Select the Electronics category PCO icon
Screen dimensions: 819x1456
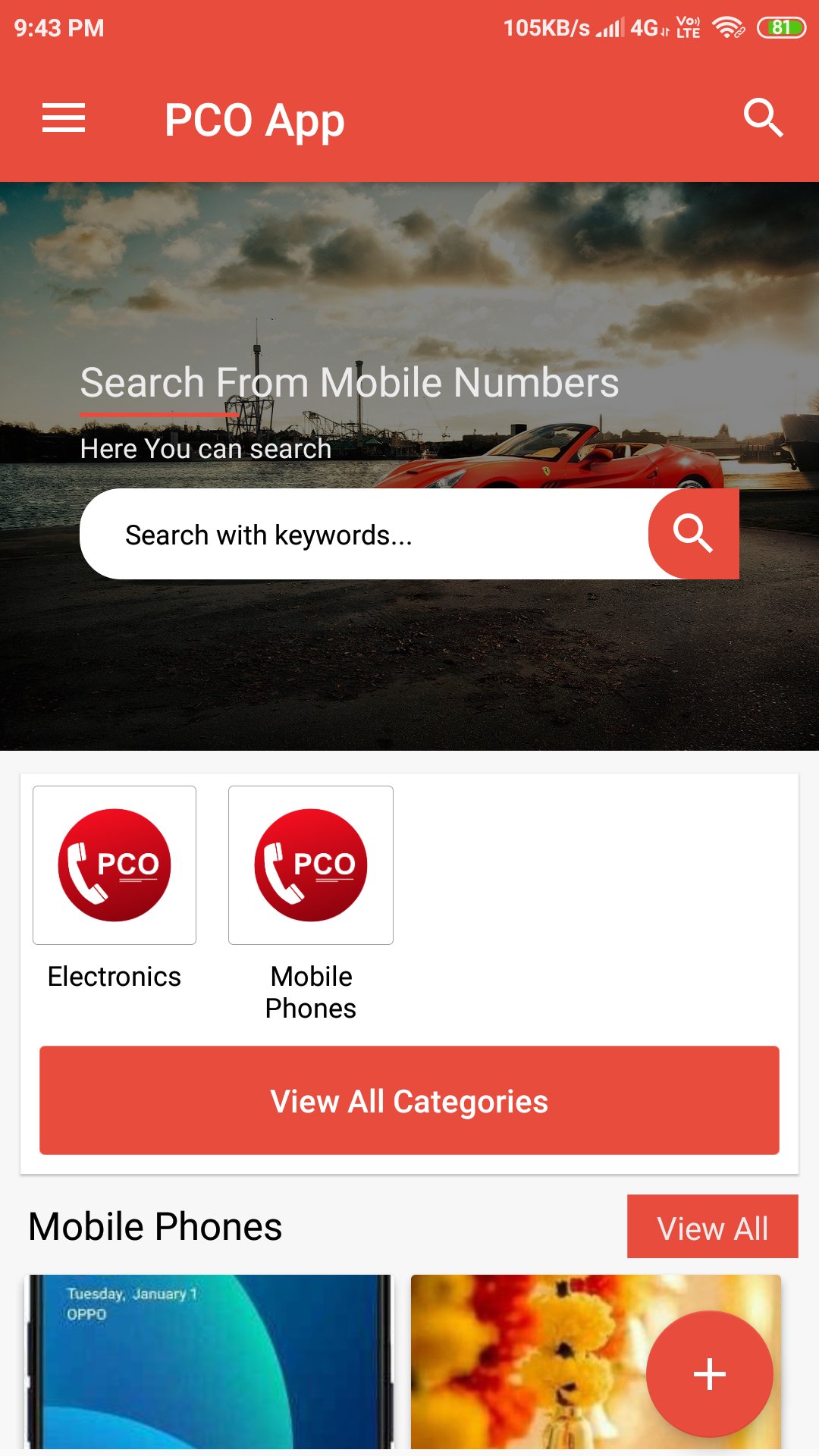tap(114, 864)
